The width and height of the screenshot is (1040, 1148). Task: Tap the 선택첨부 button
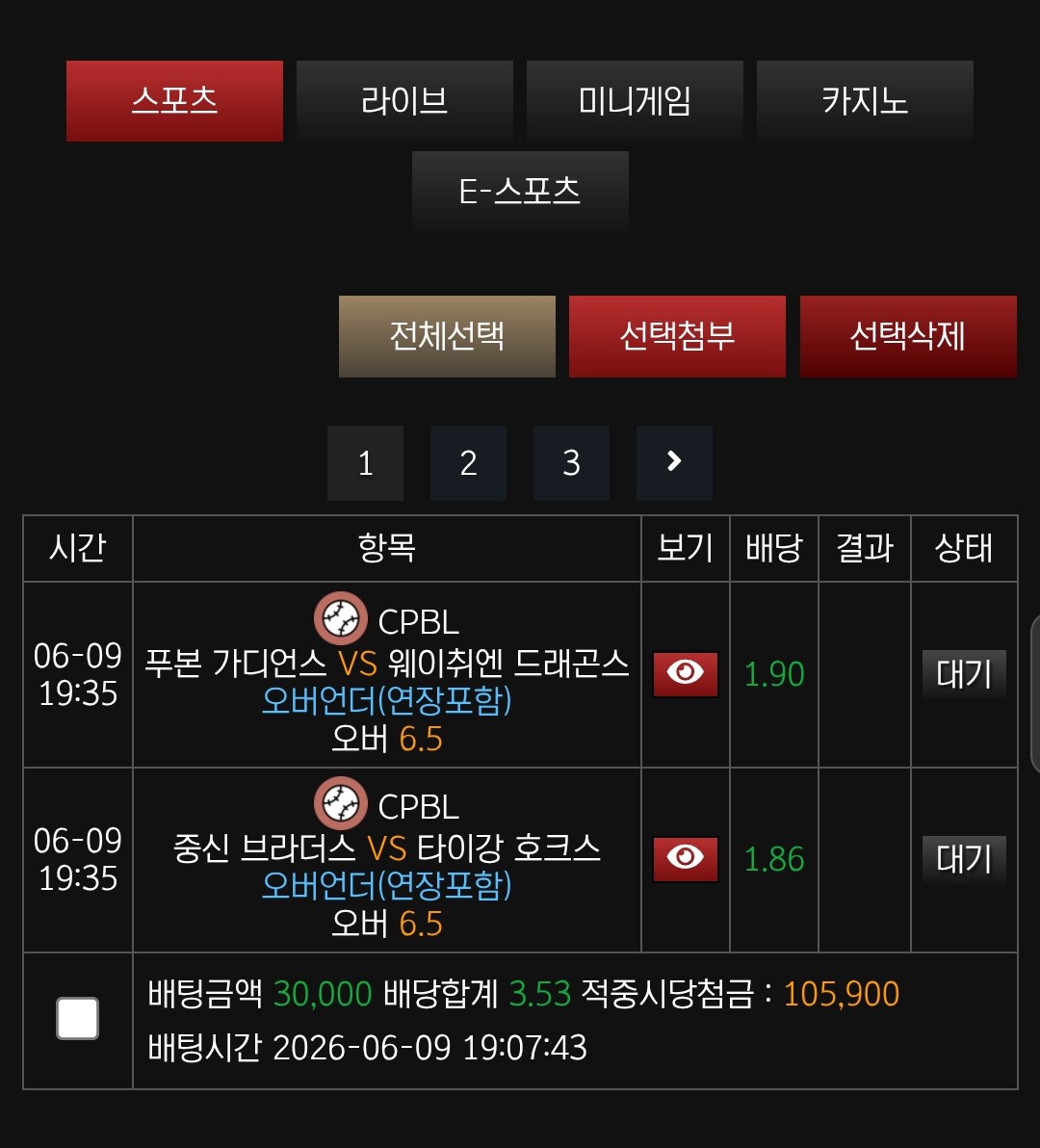pyautogui.click(x=677, y=337)
